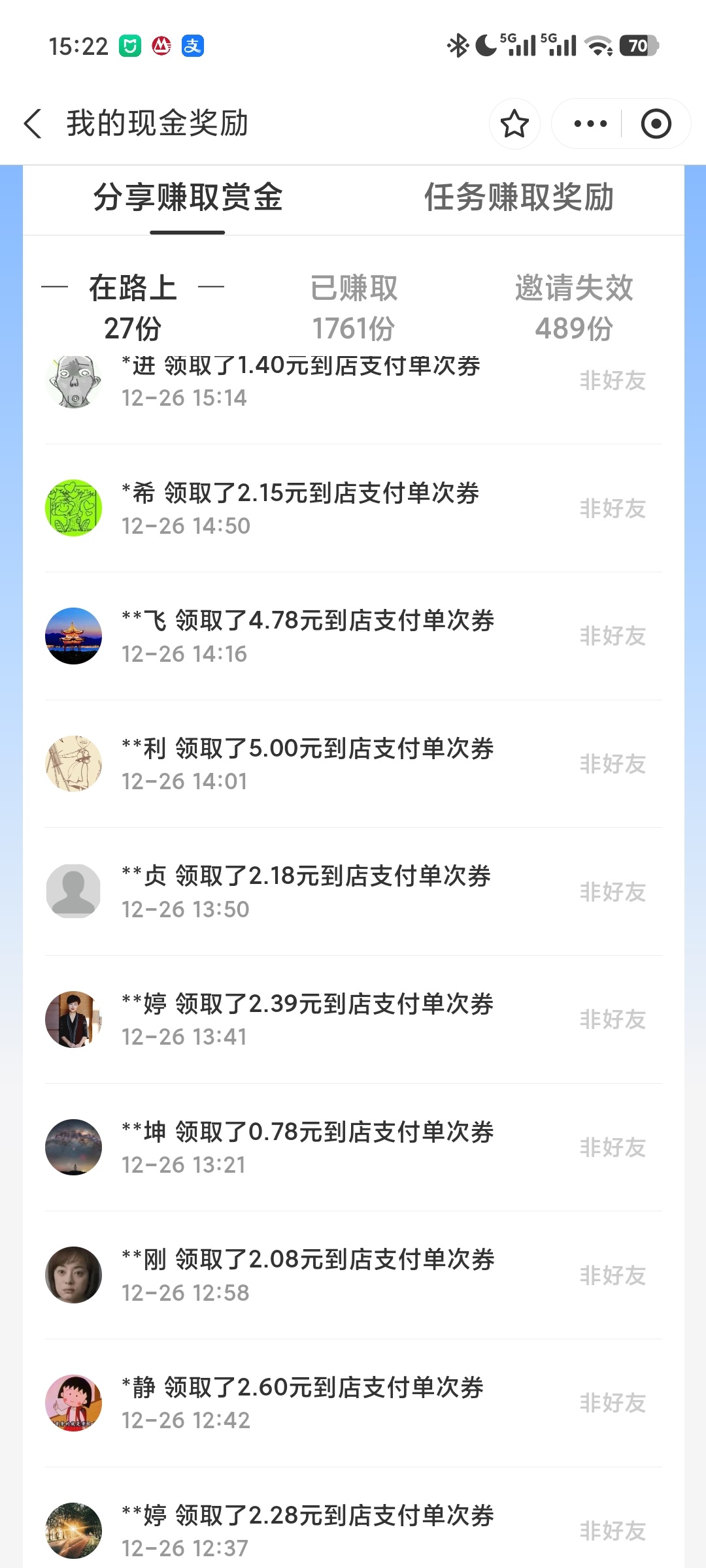Favorite this mini program with the star
This screenshot has height=1568, width=706.
click(x=514, y=123)
